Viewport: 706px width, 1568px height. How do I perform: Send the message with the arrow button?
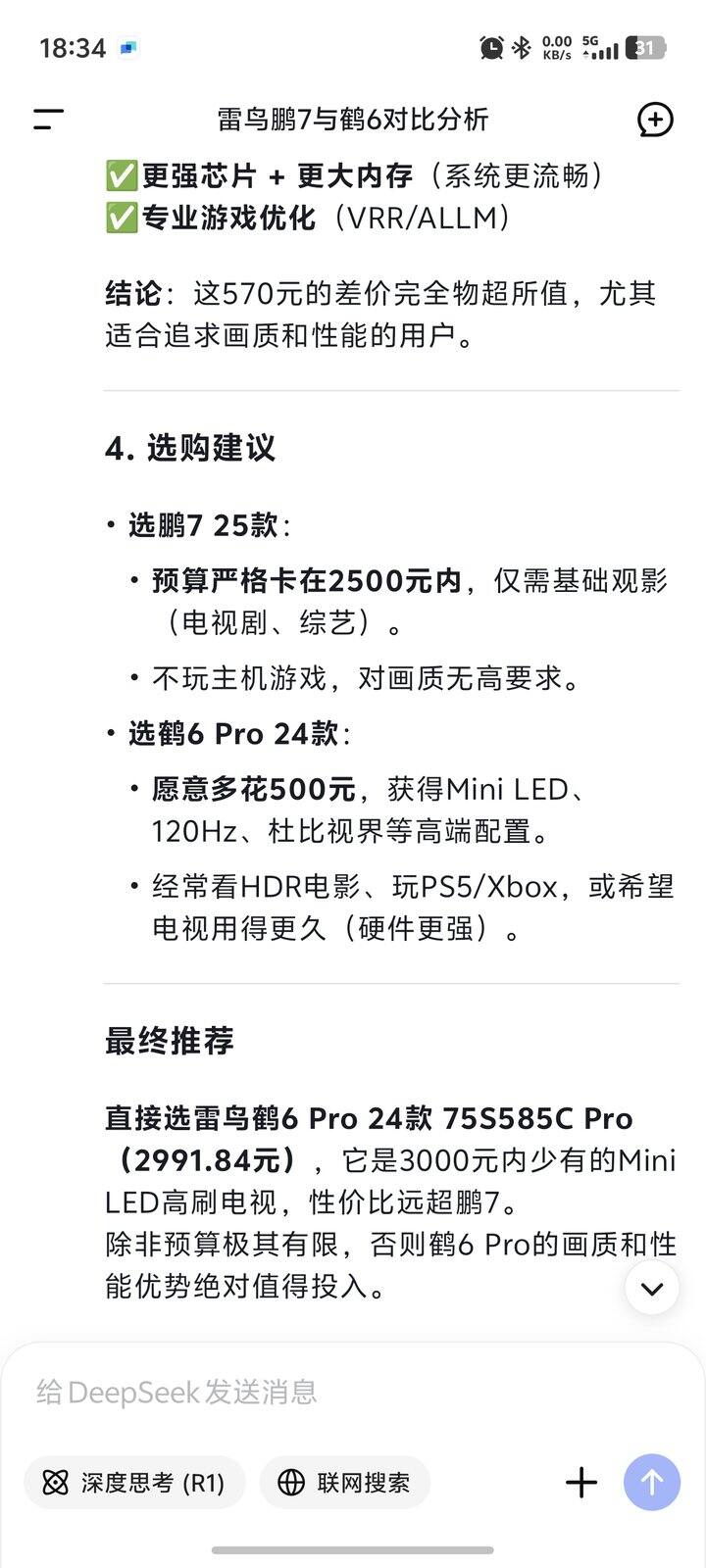(x=652, y=1483)
